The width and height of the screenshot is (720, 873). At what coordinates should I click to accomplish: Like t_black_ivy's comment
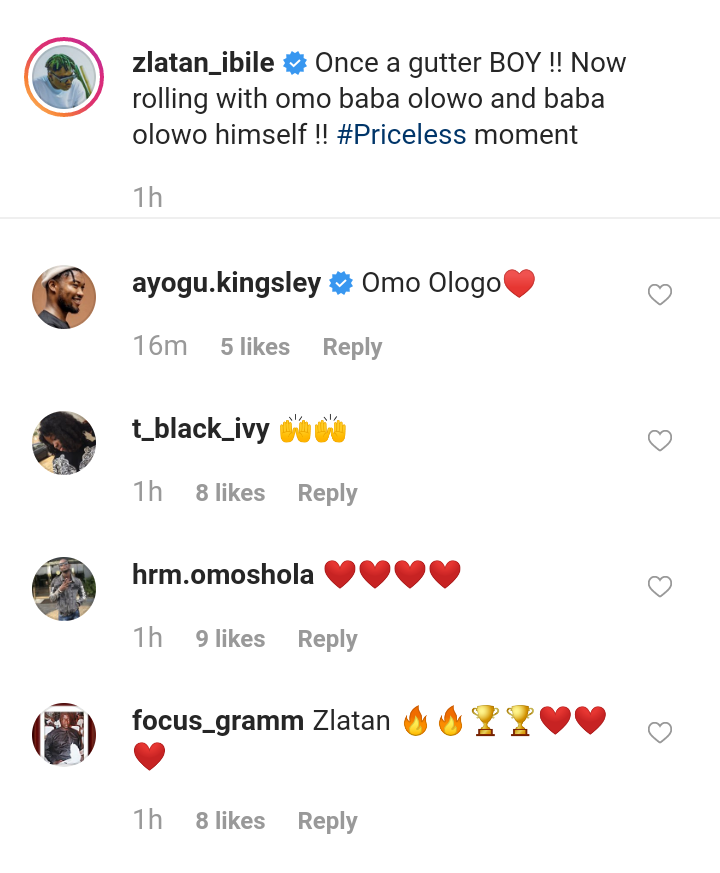point(659,441)
